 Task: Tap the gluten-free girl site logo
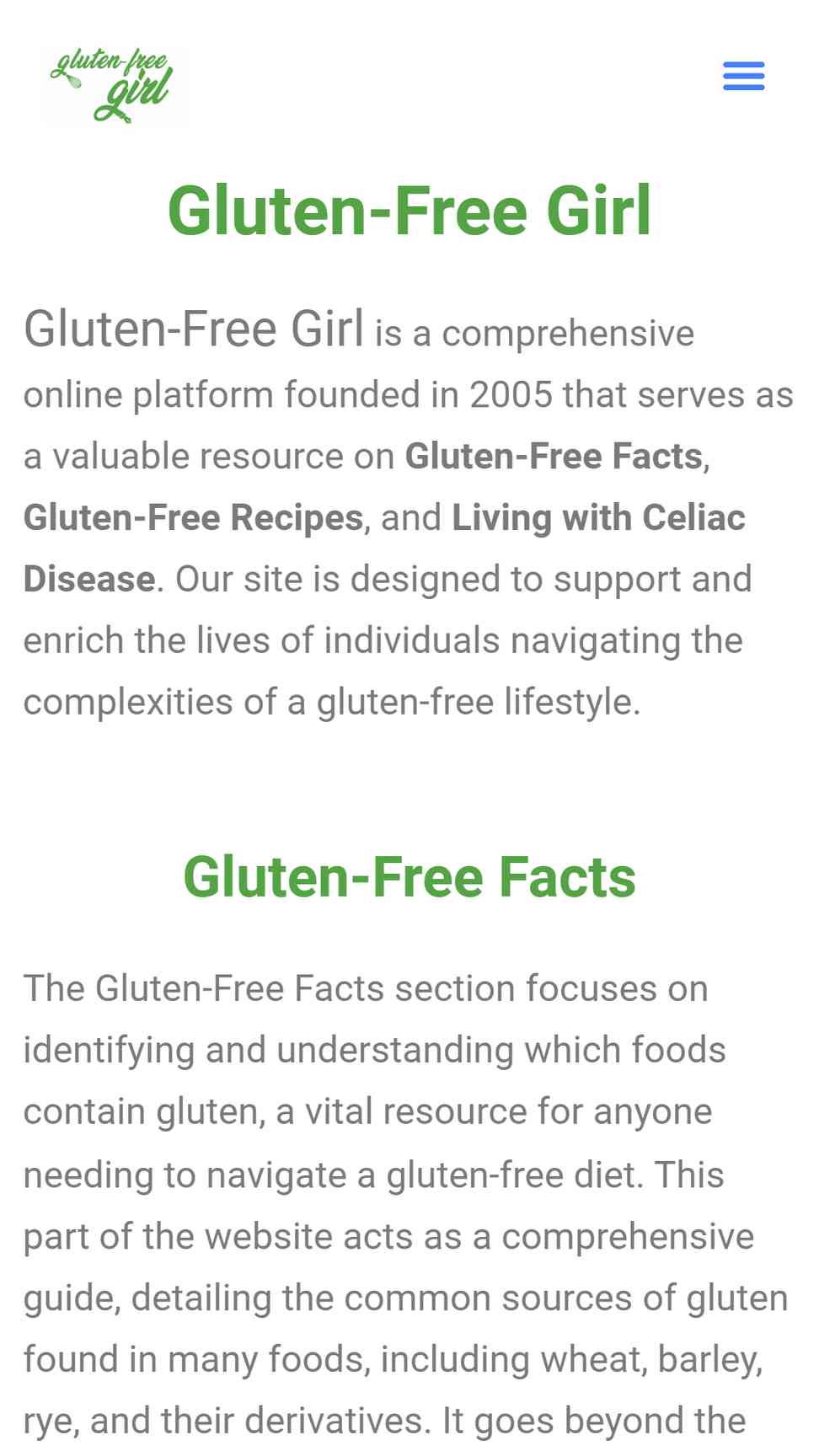pos(114,85)
